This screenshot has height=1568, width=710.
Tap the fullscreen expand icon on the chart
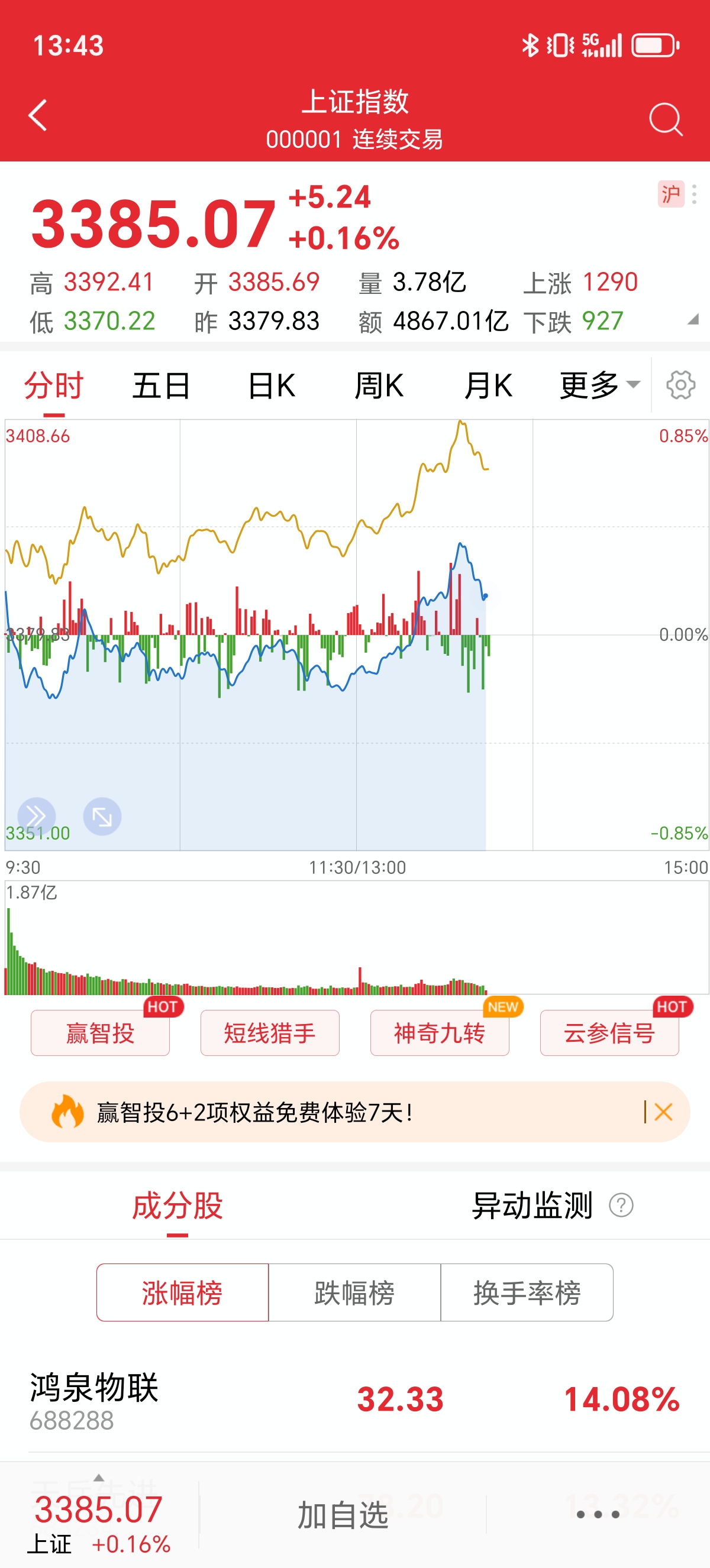point(102,817)
